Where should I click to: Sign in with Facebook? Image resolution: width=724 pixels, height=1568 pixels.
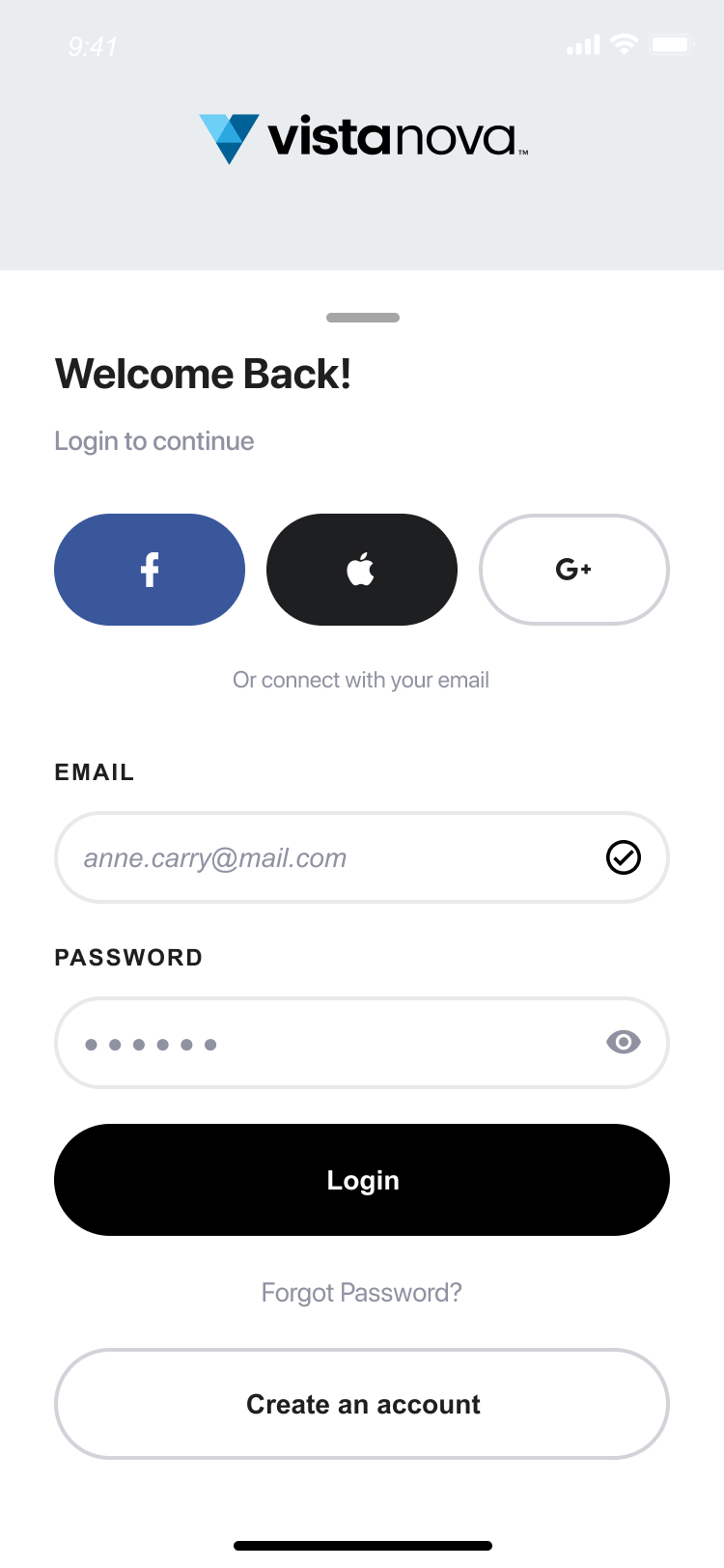(x=150, y=570)
